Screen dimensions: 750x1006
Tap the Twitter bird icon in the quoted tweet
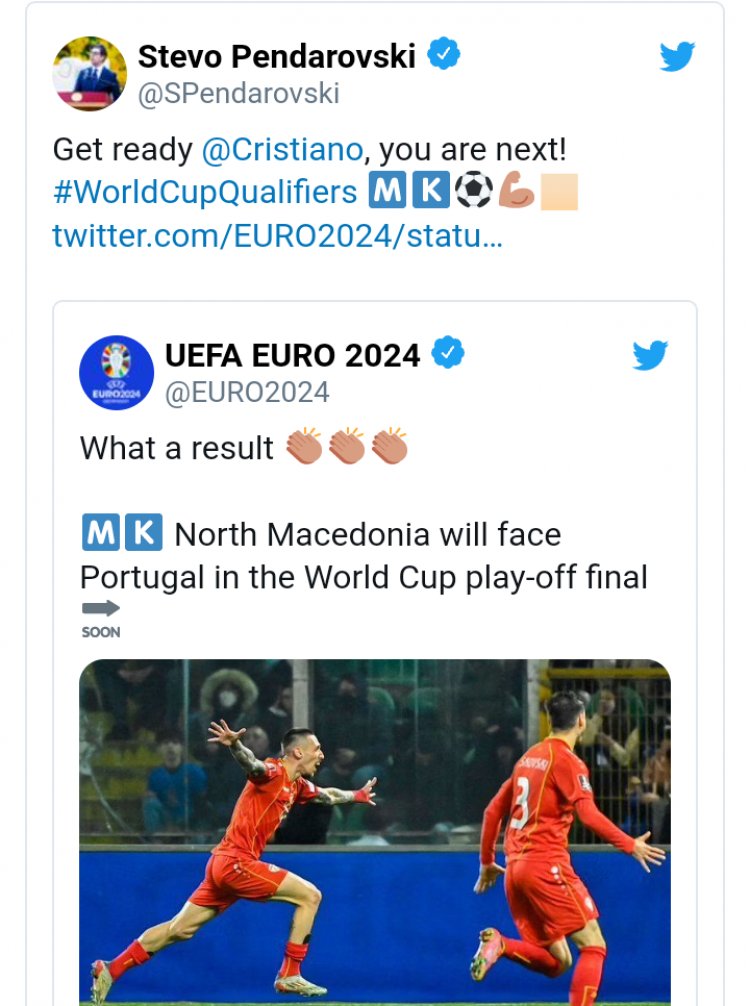[x=650, y=356]
